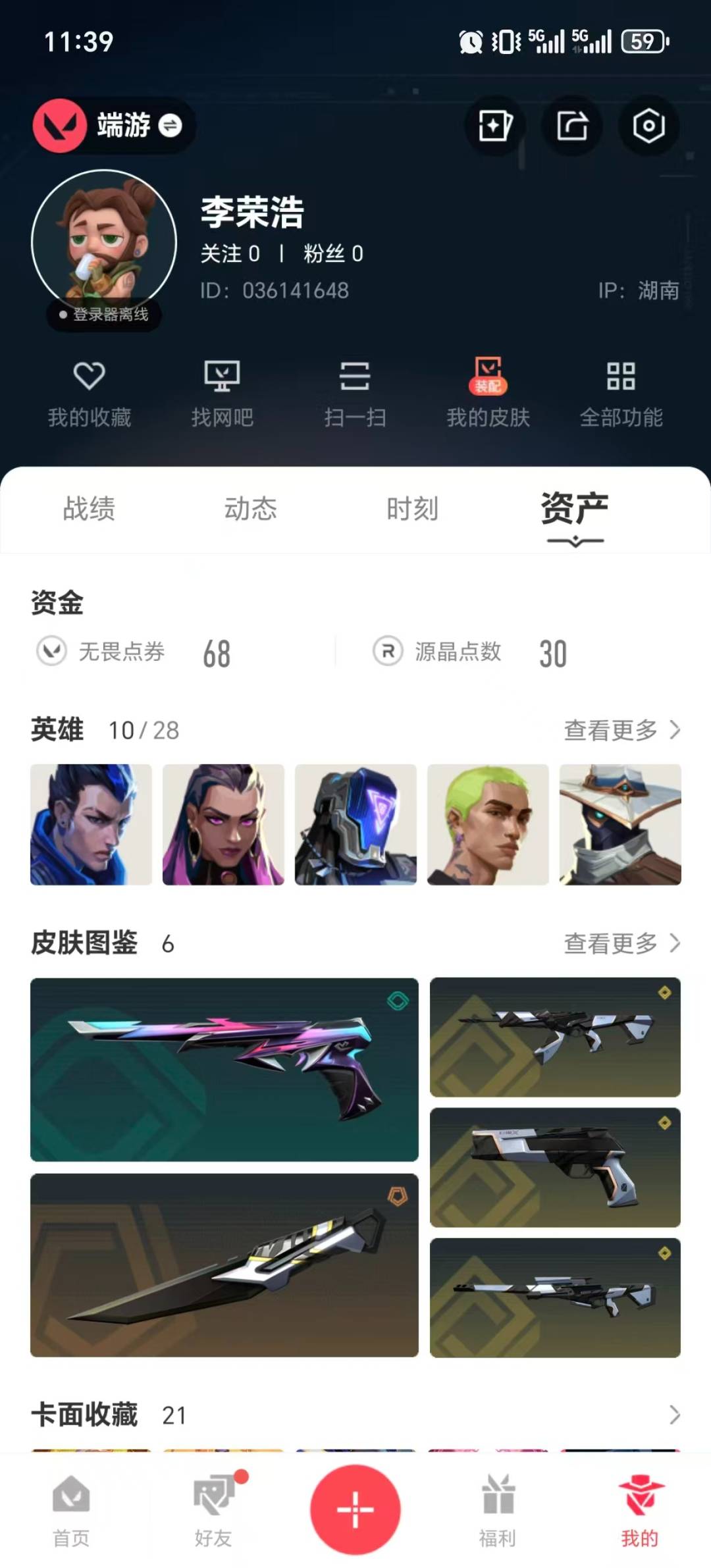Open the card pack icon at top right
This screenshot has height=1568, width=711.
[494, 126]
